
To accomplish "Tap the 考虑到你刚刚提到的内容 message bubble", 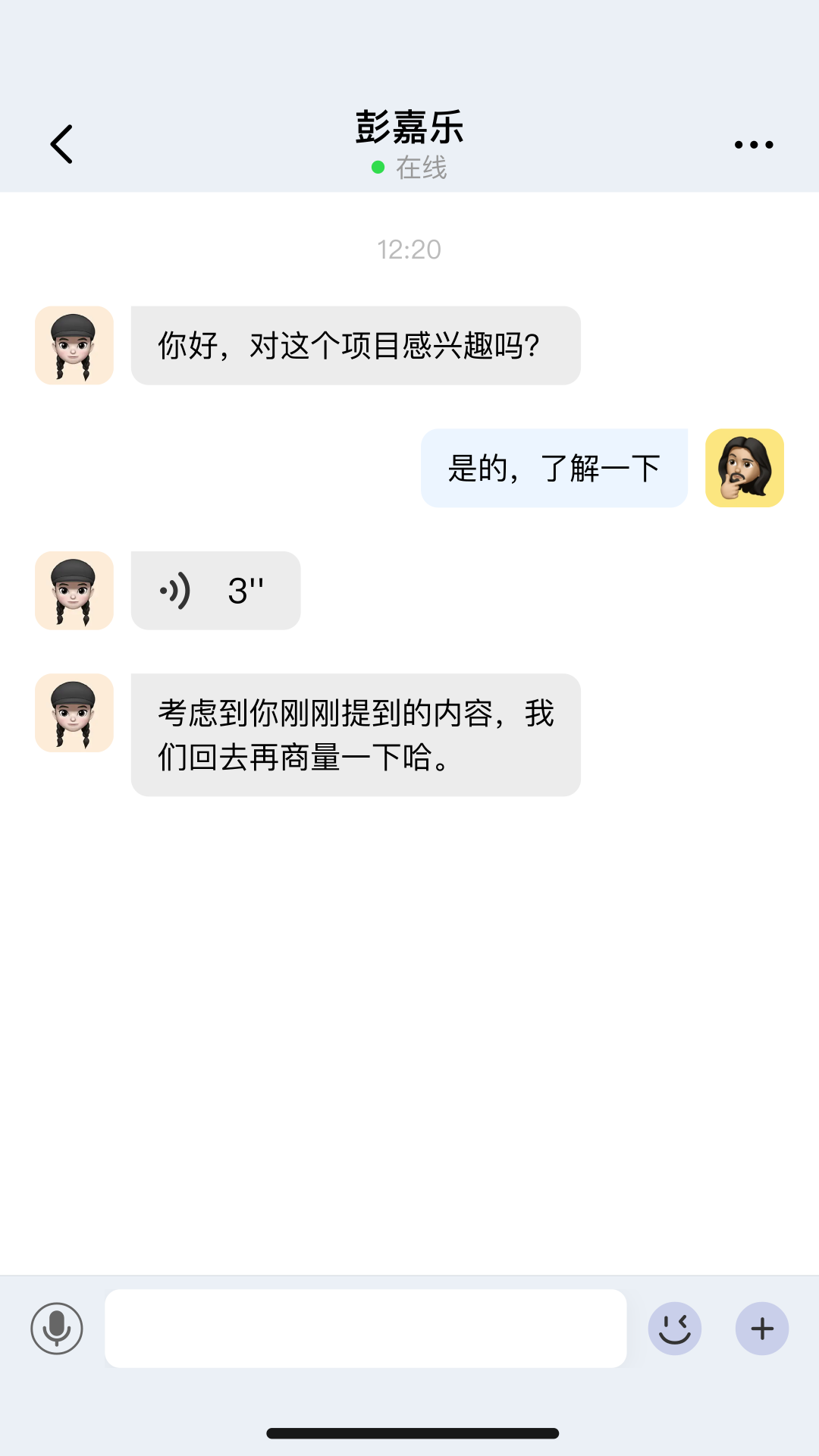I will [x=356, y=735].
